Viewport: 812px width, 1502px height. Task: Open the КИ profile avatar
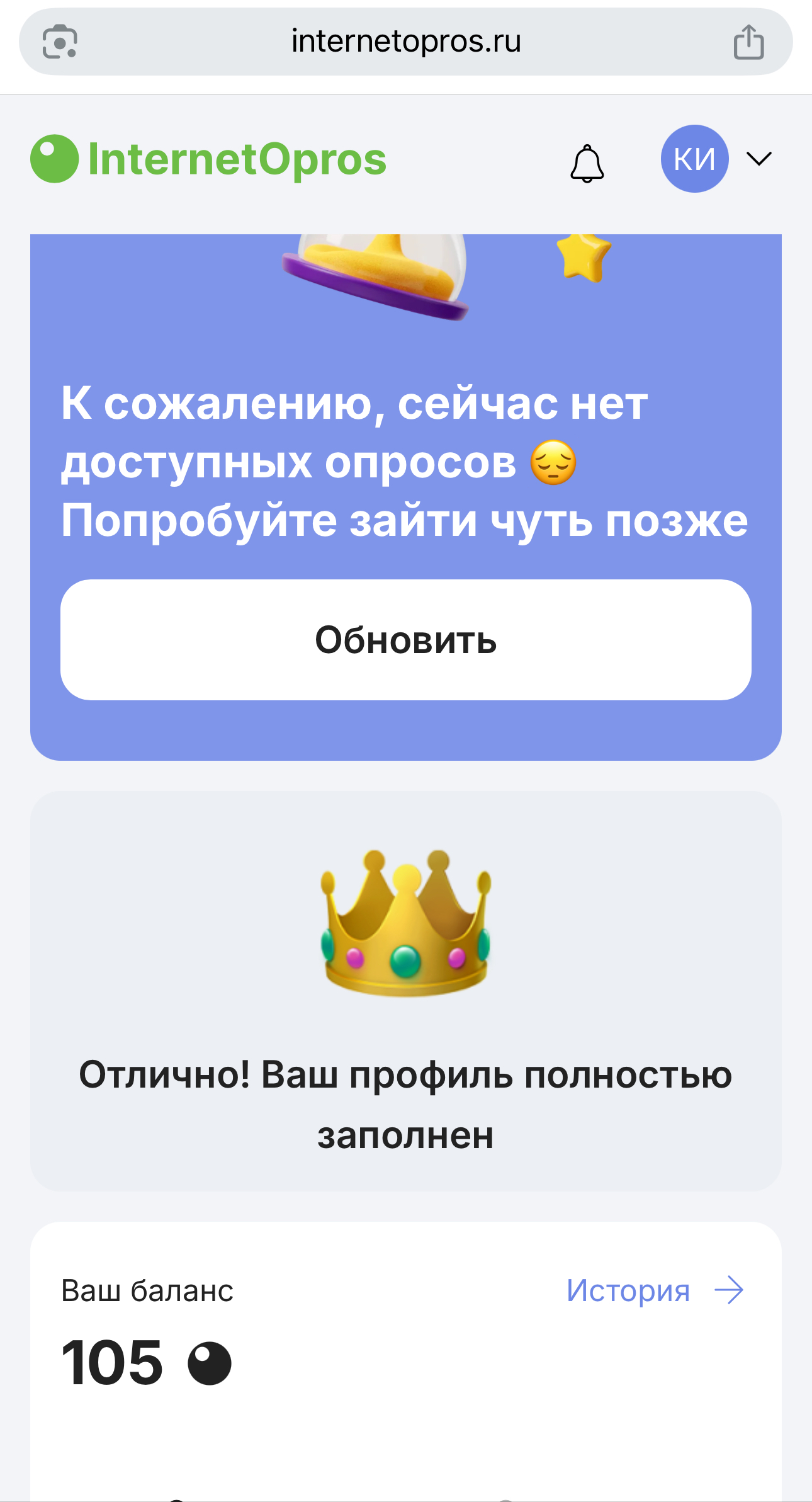(x=695, y=159)
